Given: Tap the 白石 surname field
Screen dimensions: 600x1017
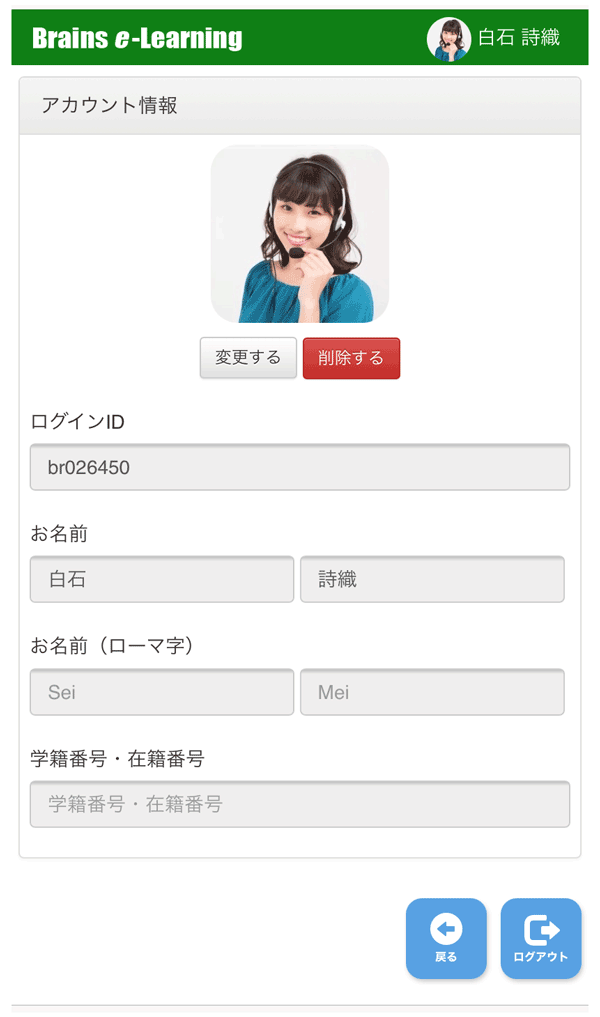Looking at the screenshot, I should click(x=162, y=579).
